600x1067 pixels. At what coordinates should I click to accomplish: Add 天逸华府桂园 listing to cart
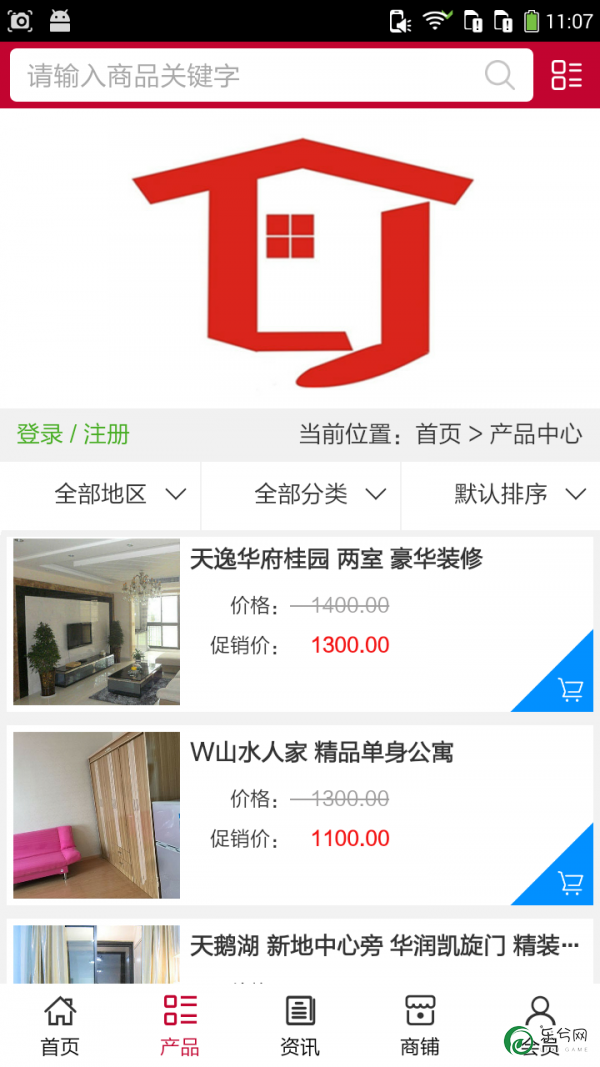pyautogui.click(x=570, y=689)
